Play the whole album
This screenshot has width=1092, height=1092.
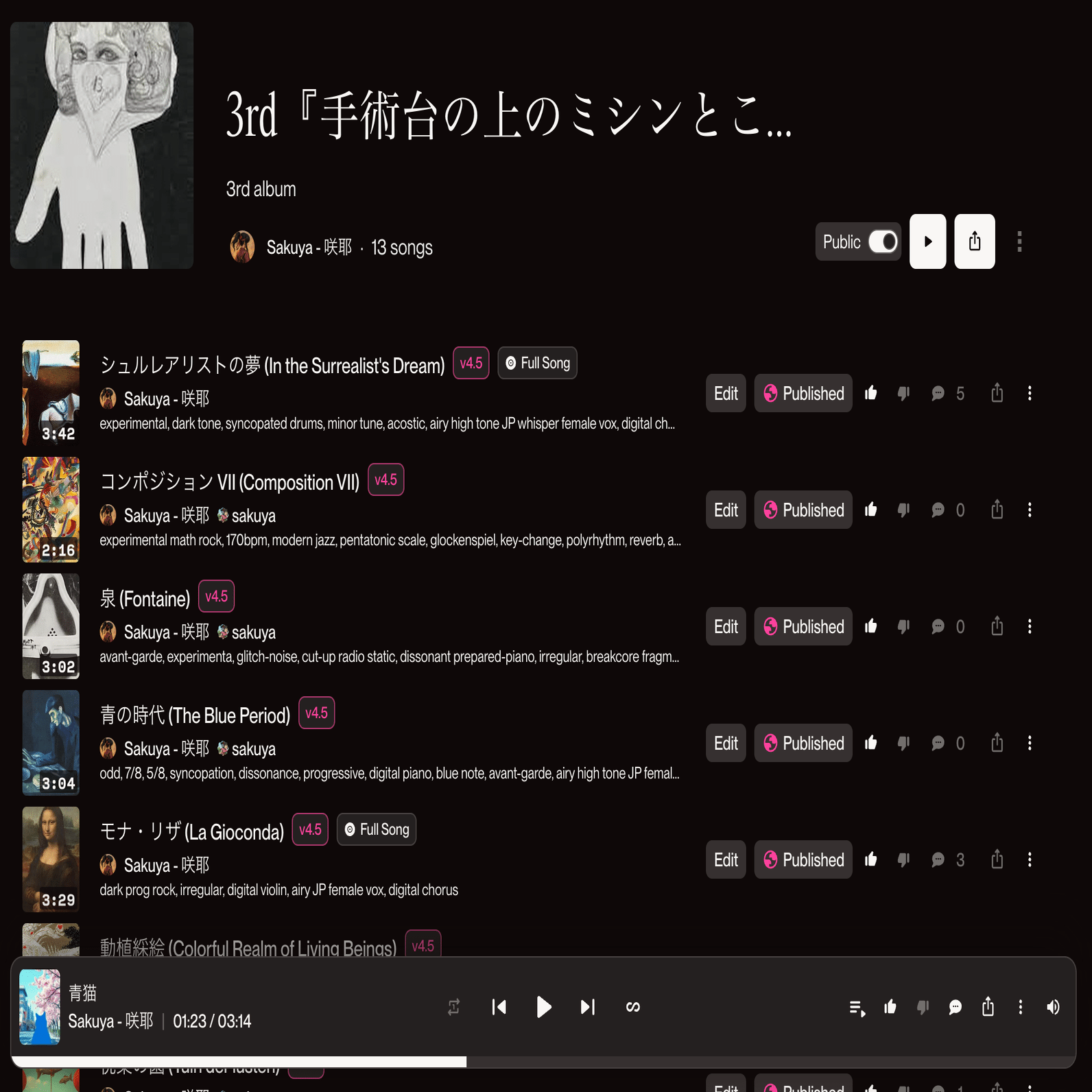(x=927, y=241)
